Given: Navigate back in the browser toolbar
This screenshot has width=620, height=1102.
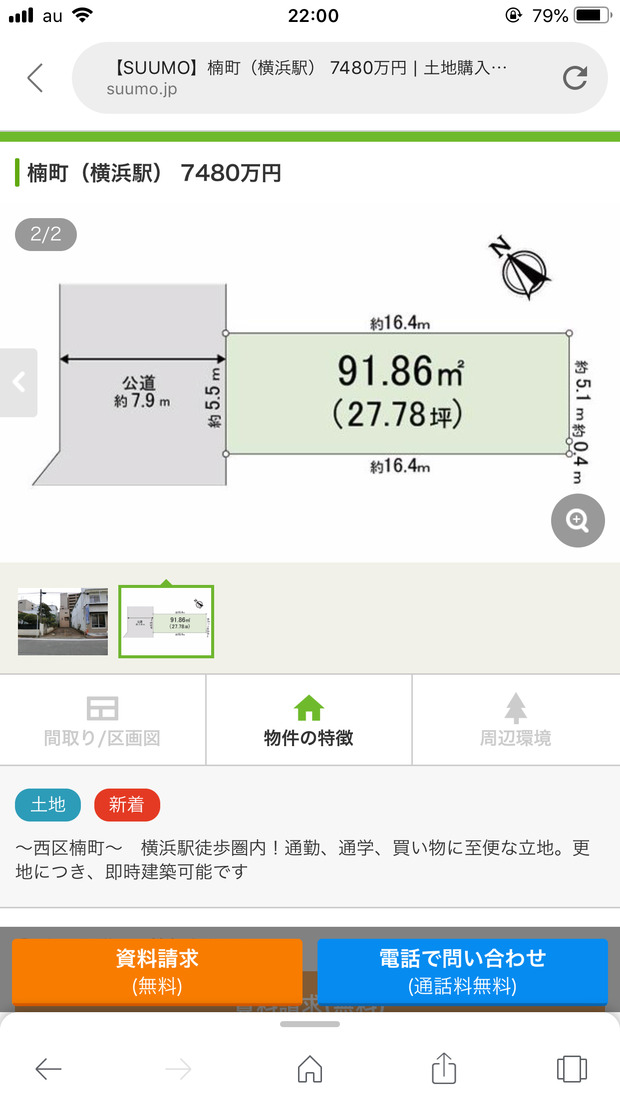Looking at the screenshot, I should [48, 1069].
